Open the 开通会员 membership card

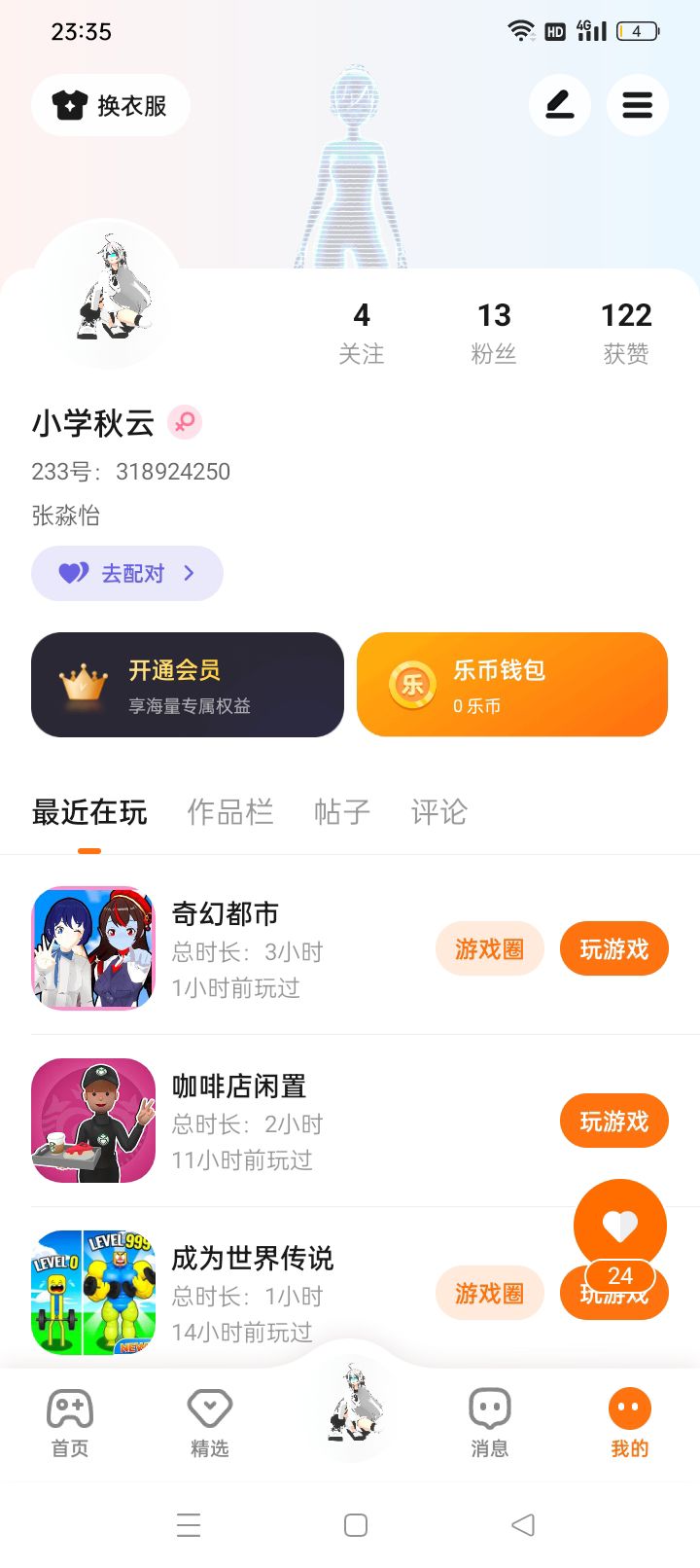(188, 685)
